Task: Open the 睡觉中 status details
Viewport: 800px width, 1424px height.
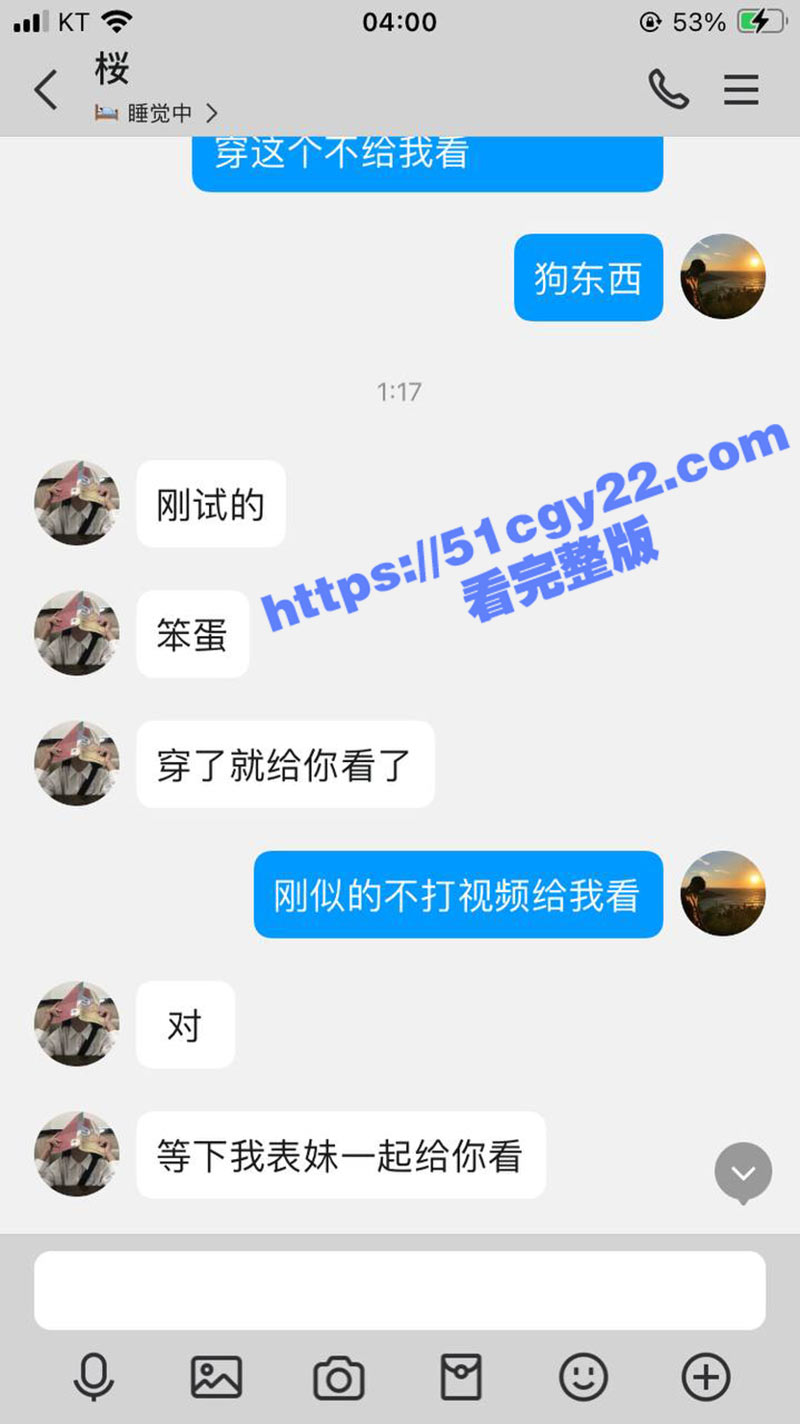Action: tap(157, 114)
